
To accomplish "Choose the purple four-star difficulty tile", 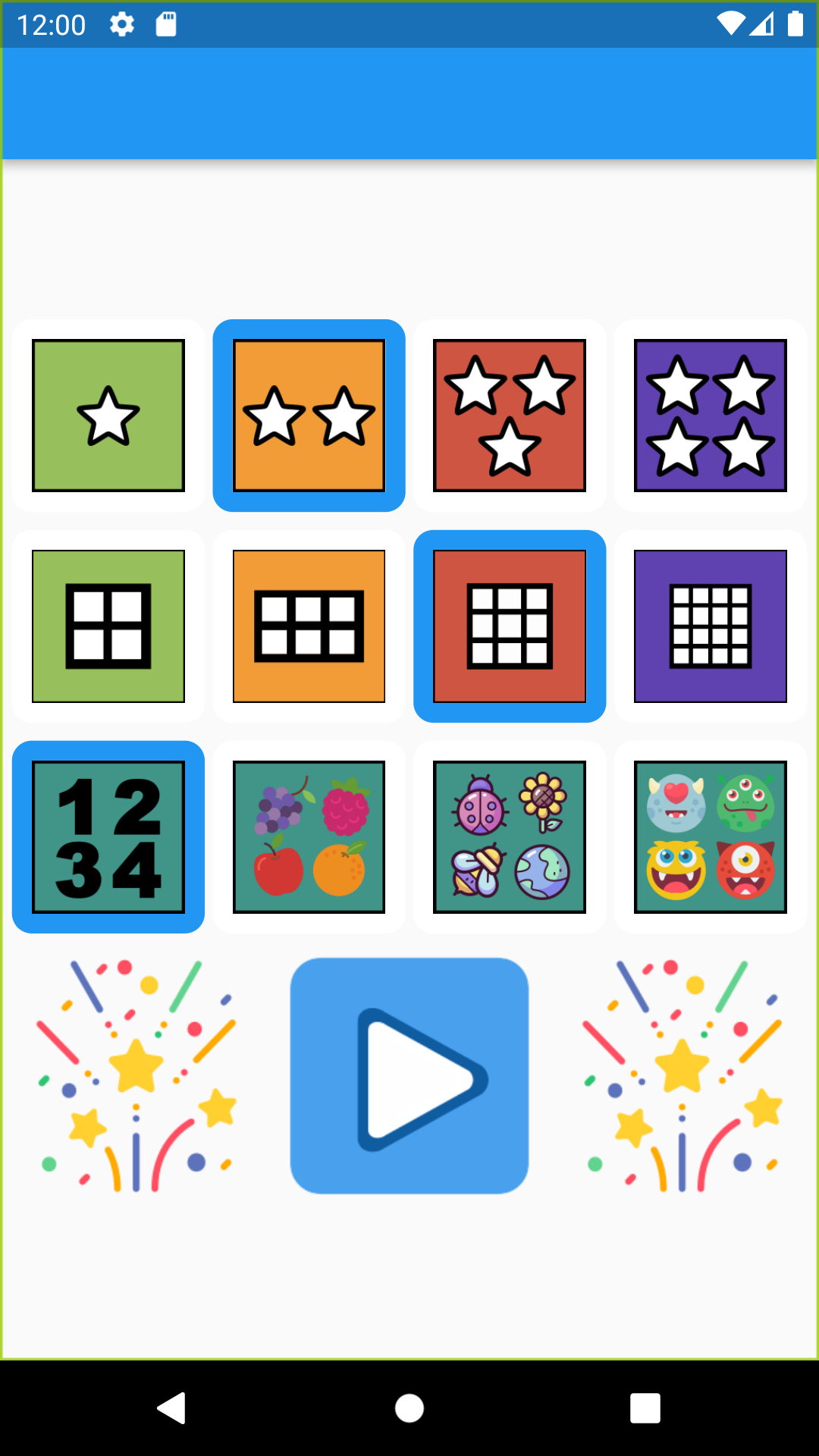I will pyautogui.click(x=710, y=416).
